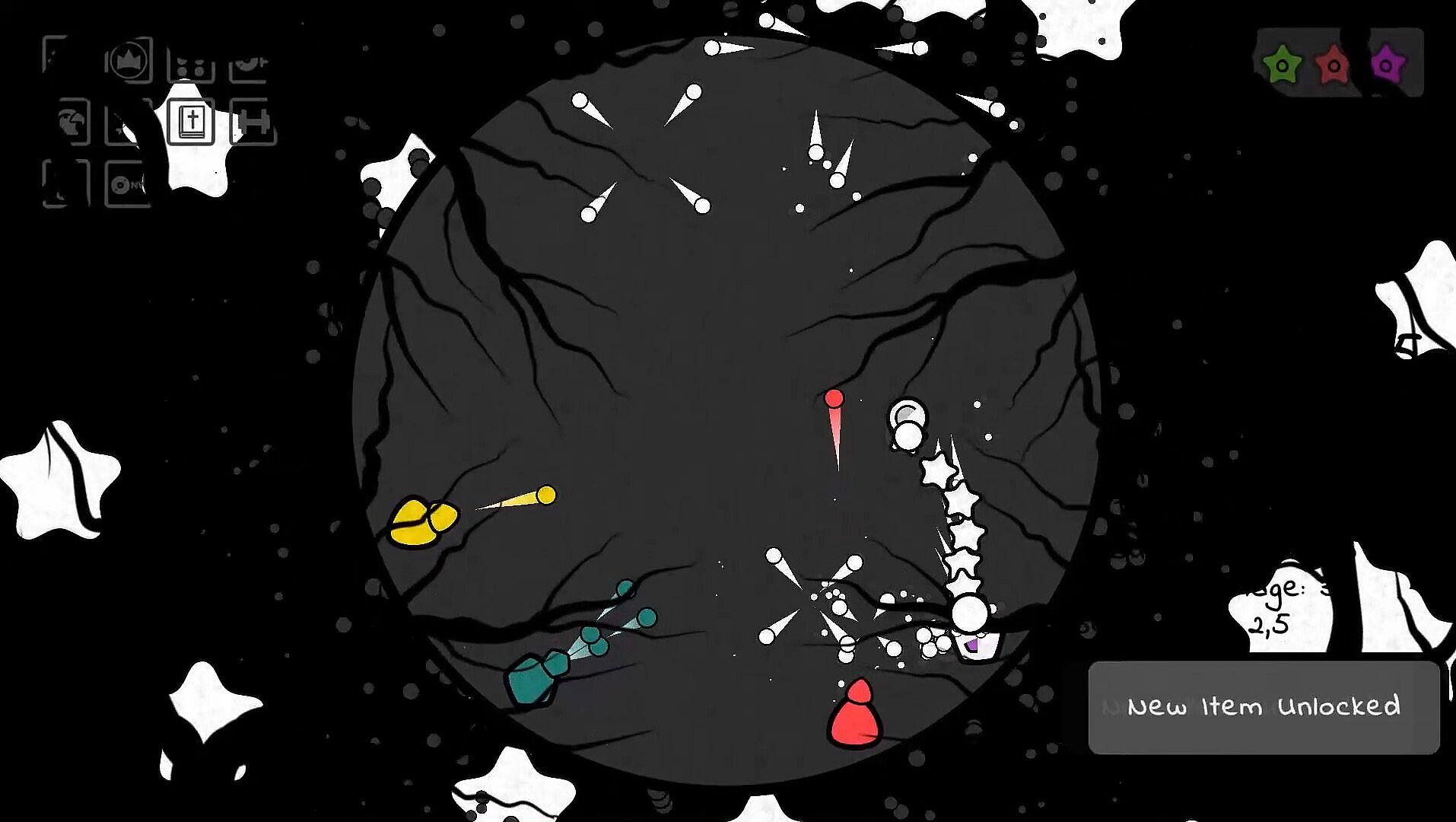The image size is (1456, 822).
Task: Tap the 'New Item Unlocked' notification
Action: pyautogui.click(x=1263, y=707)
